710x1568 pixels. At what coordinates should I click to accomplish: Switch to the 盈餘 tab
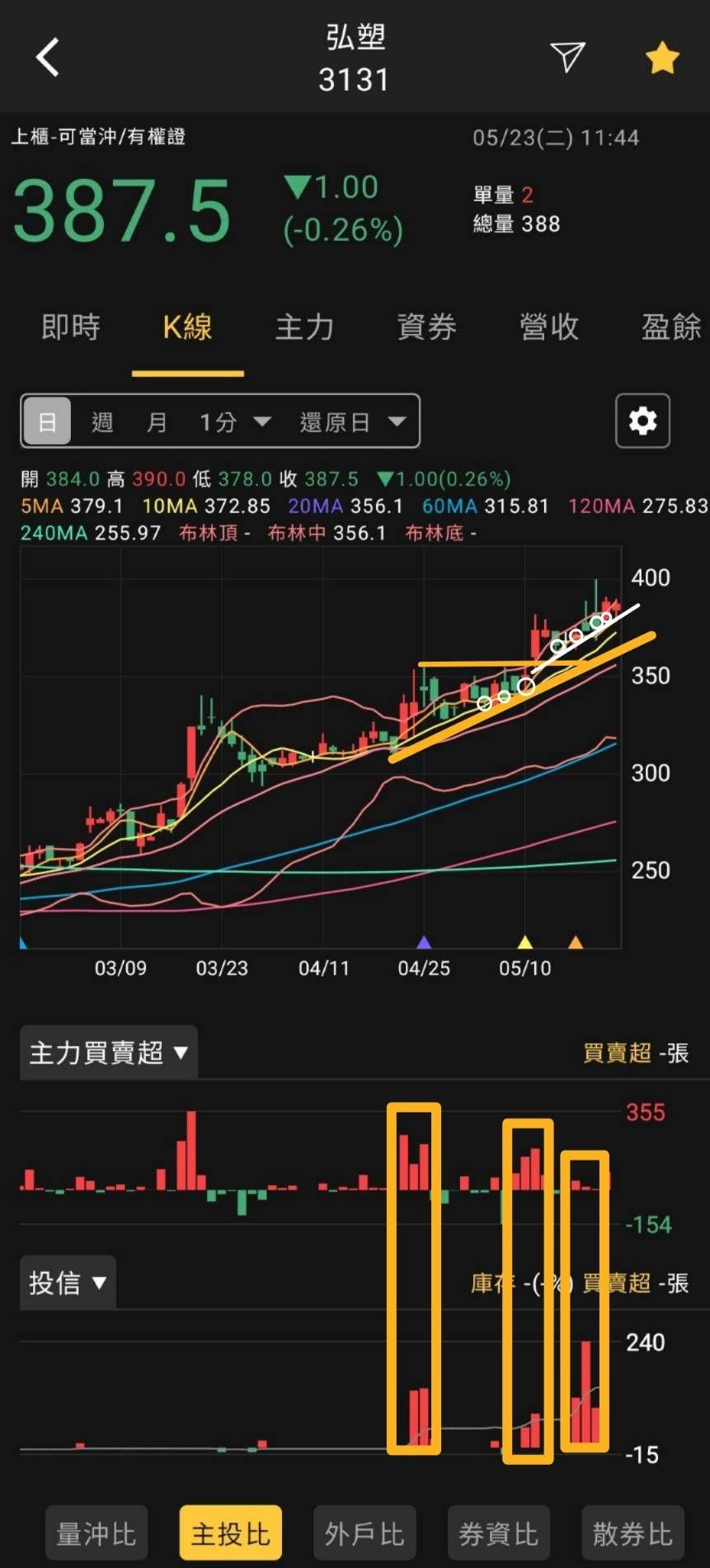click(x=670, y=327)
